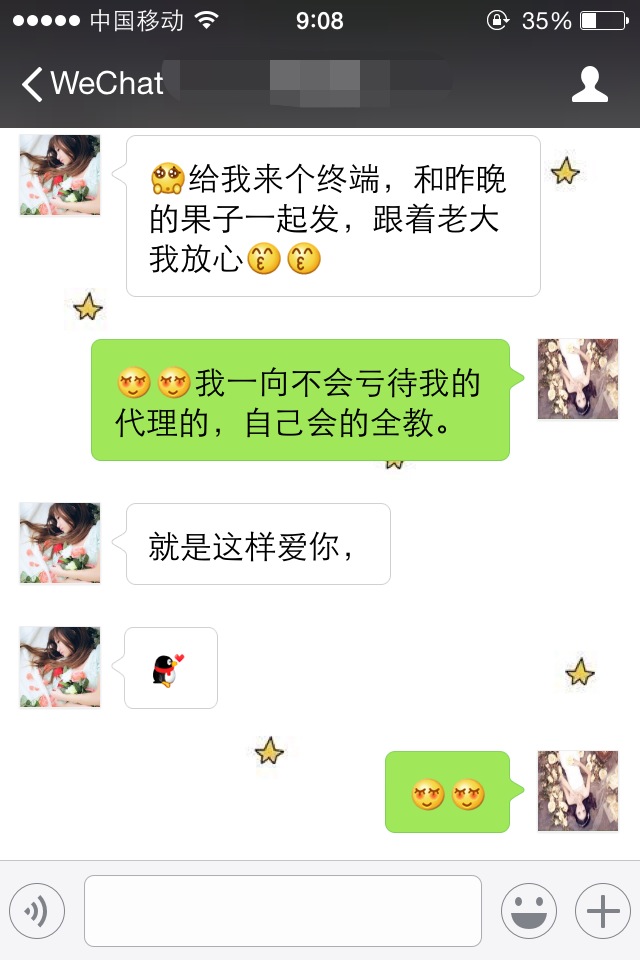
Task: Go back to the WeChat chat list
Action: pyautogui.click(x=92, y=83)
